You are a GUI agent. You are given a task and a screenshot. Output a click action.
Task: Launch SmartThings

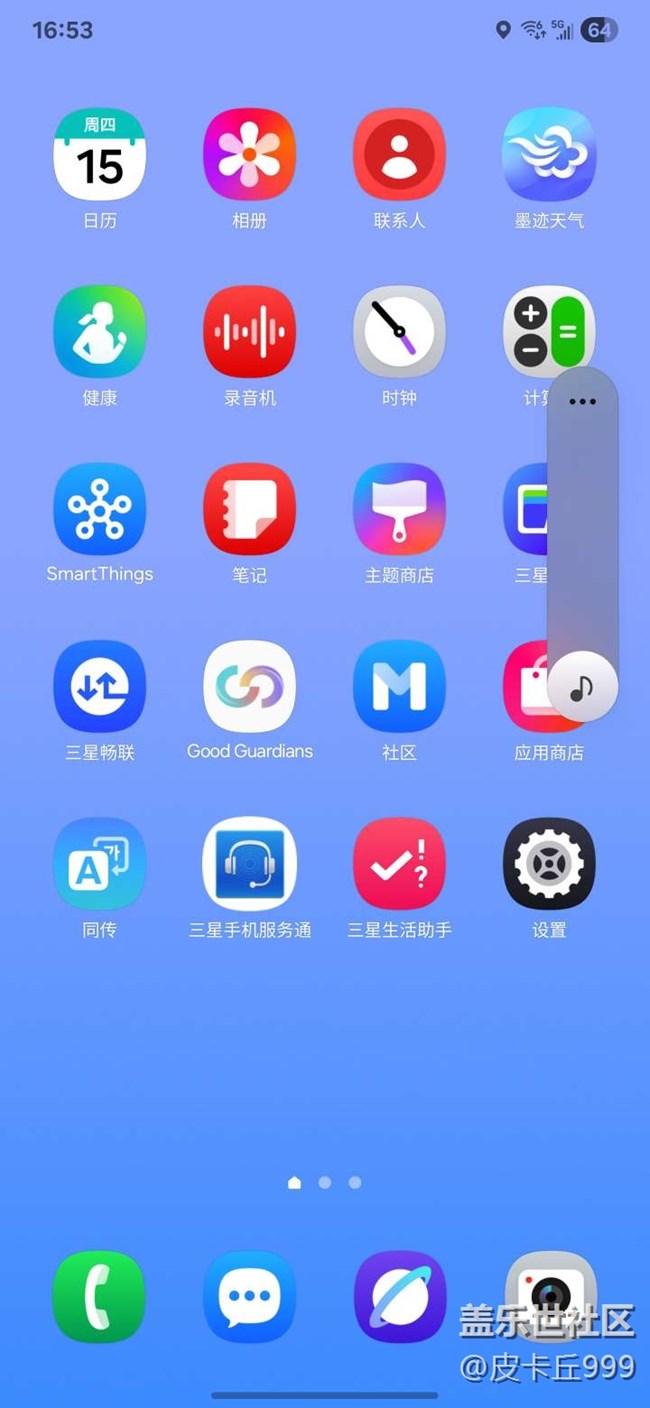(x=99, y=509)
